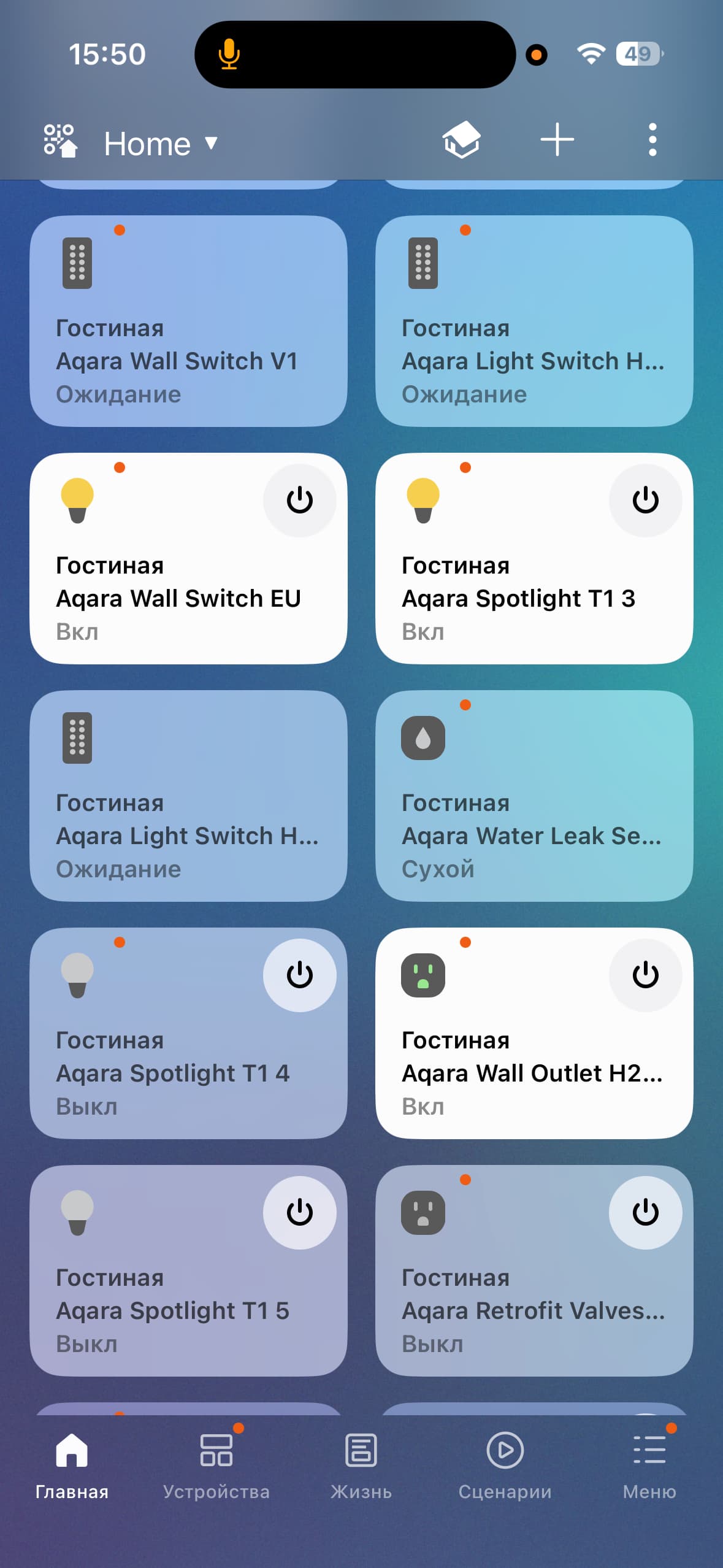Tap the graduation cap learning icon
The width and height of the screenshot is (723, 1568).
(x=461, y=140)
